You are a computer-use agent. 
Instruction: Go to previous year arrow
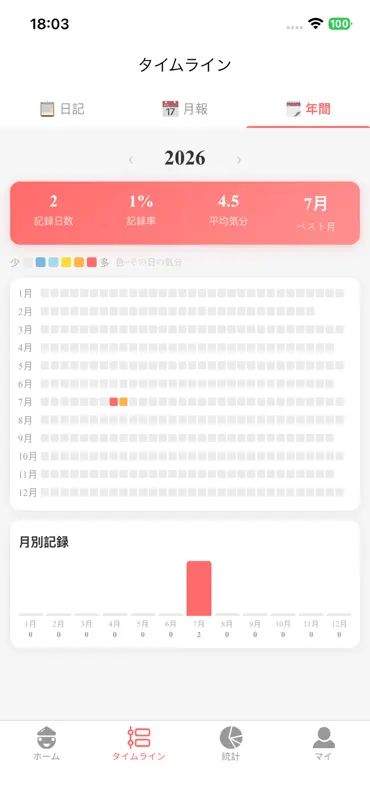coord(131,160)
